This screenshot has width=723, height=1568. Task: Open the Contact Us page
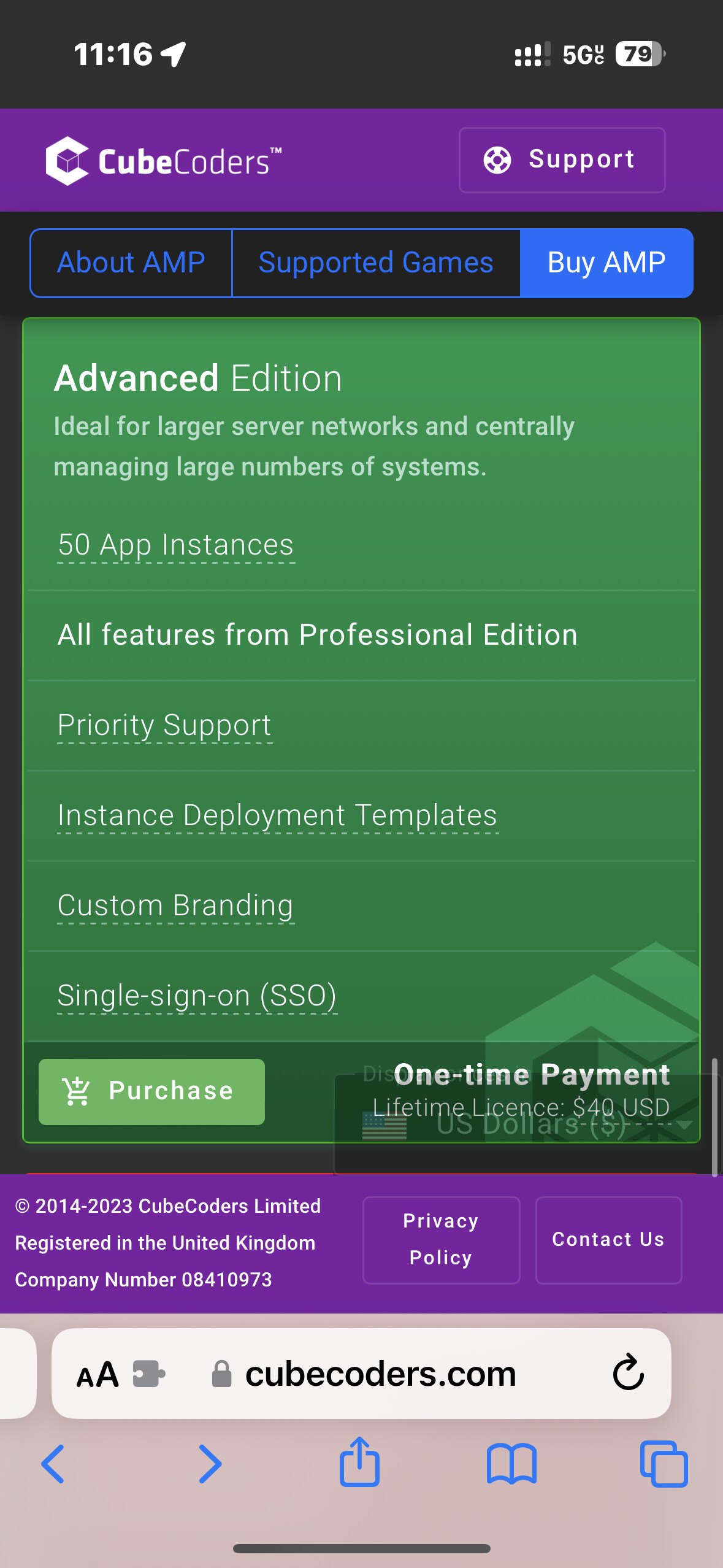[608, 1239]
